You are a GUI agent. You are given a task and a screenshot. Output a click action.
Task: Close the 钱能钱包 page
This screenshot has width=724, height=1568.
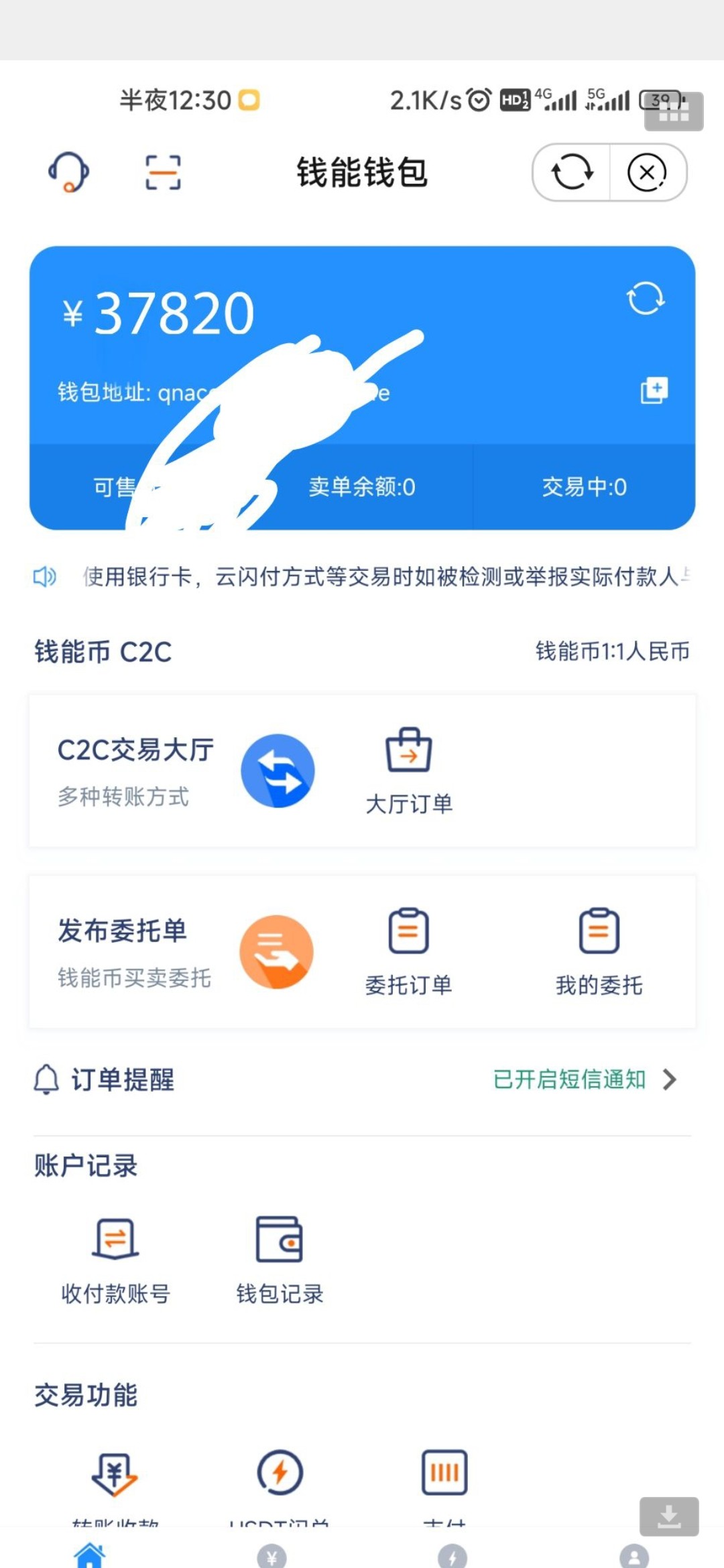pos(647,172)
